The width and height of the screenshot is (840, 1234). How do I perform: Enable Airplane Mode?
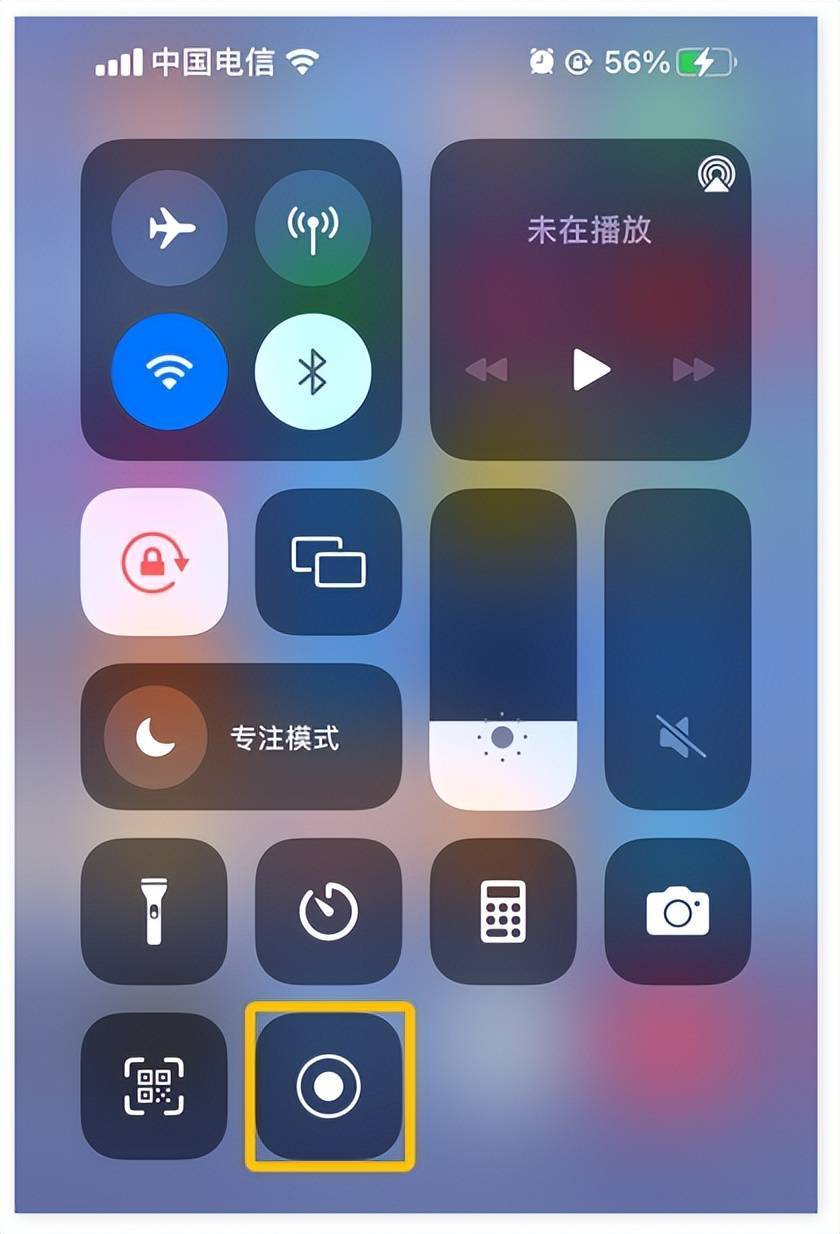tap(170, 228)
